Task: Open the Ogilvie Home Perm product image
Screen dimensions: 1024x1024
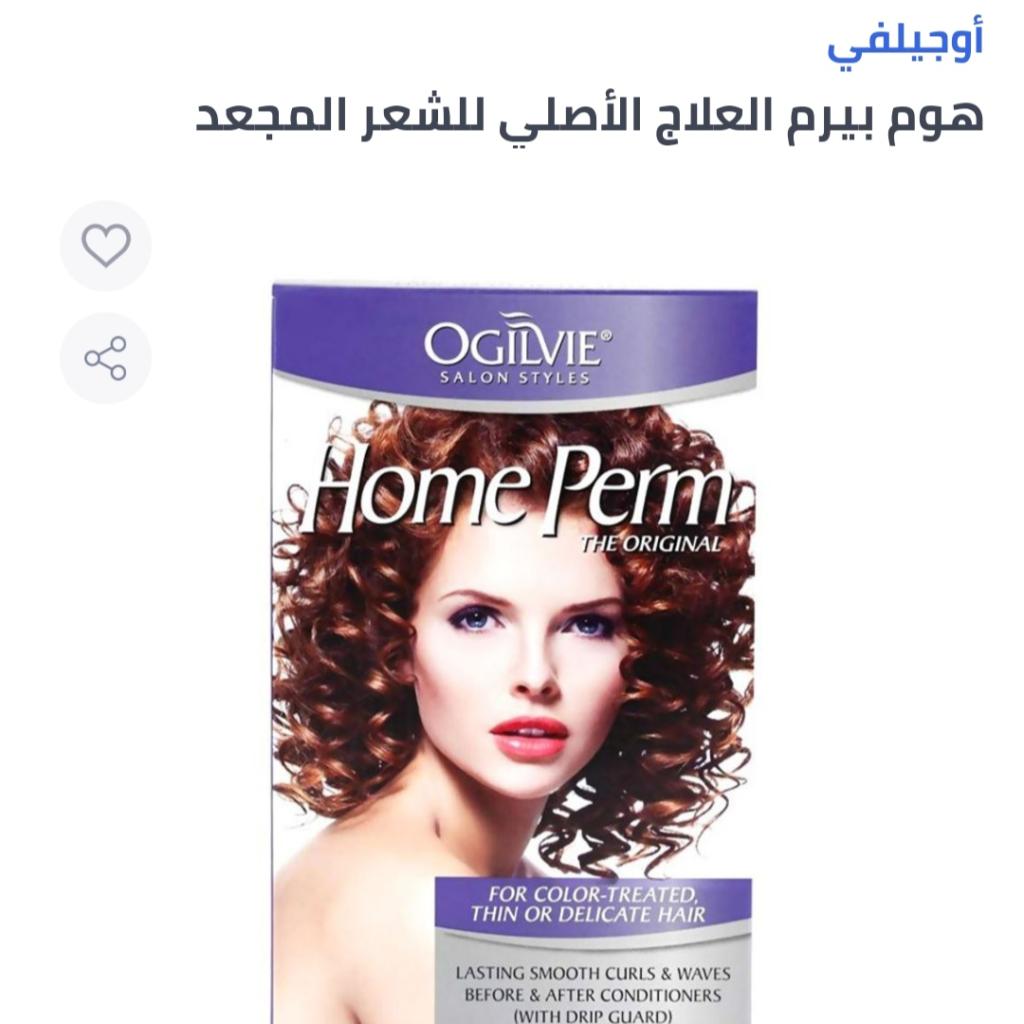Action: point(513,650)
